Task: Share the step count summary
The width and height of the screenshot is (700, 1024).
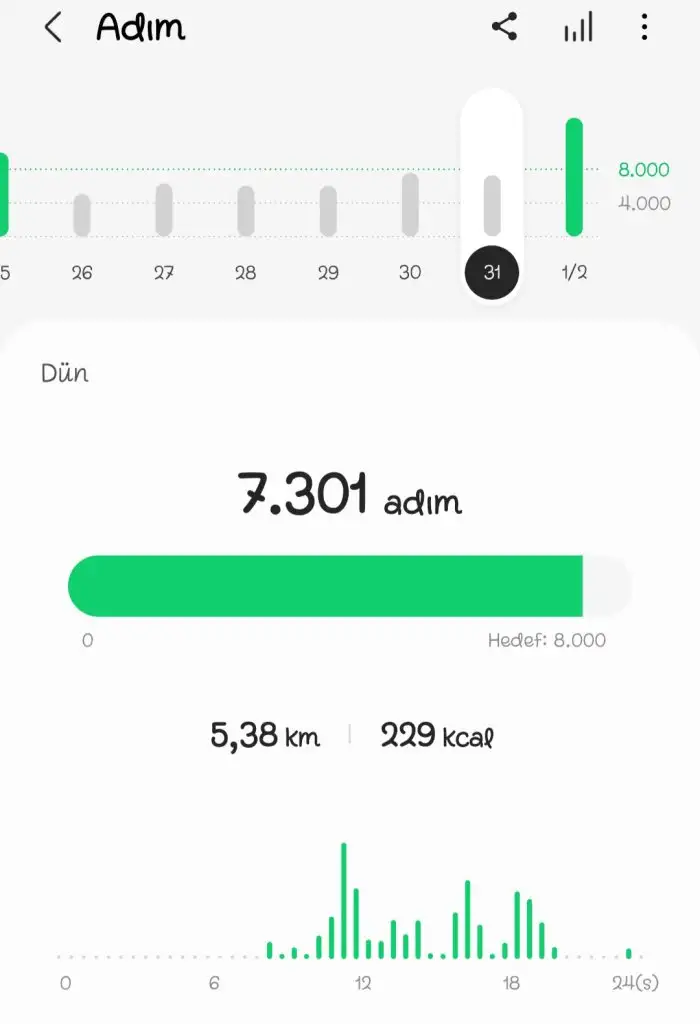Action: [505, 28]
